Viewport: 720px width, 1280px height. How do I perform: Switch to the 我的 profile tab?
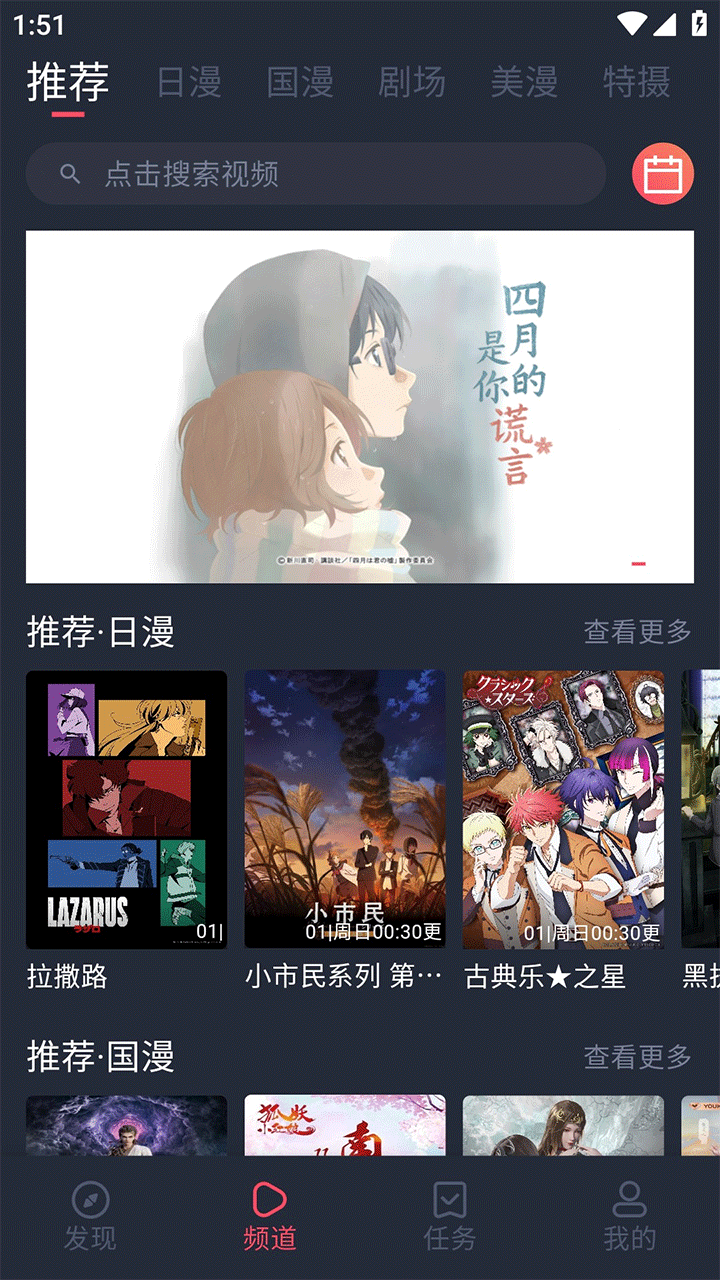(x=630, y=1216)
